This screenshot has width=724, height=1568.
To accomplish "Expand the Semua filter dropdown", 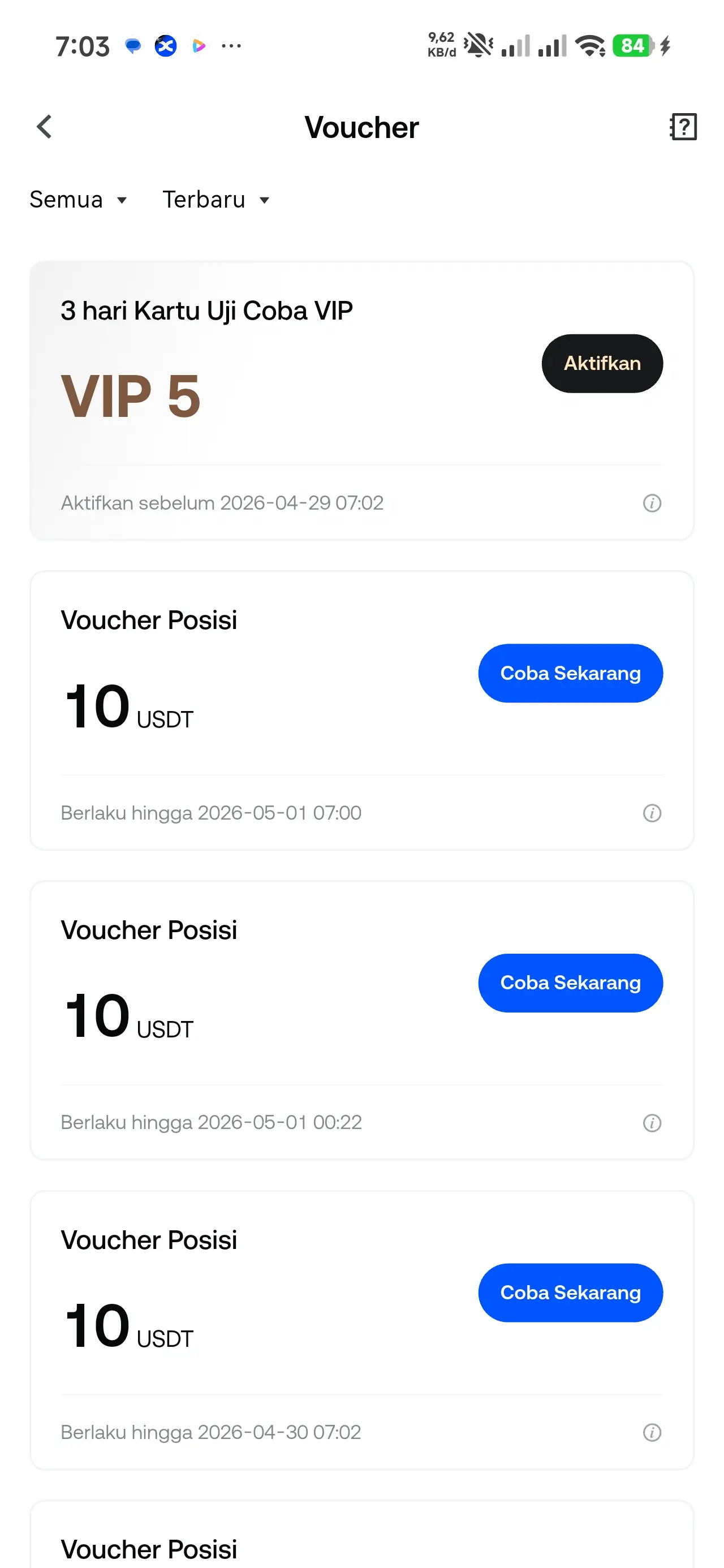I will (79, 200).
